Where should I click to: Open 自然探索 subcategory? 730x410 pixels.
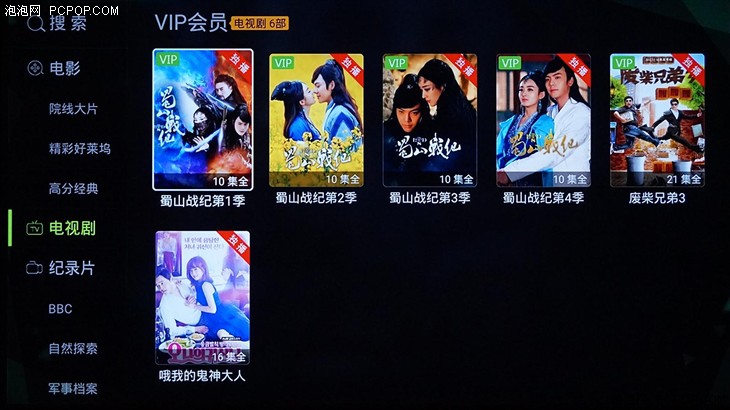(74, 349)
